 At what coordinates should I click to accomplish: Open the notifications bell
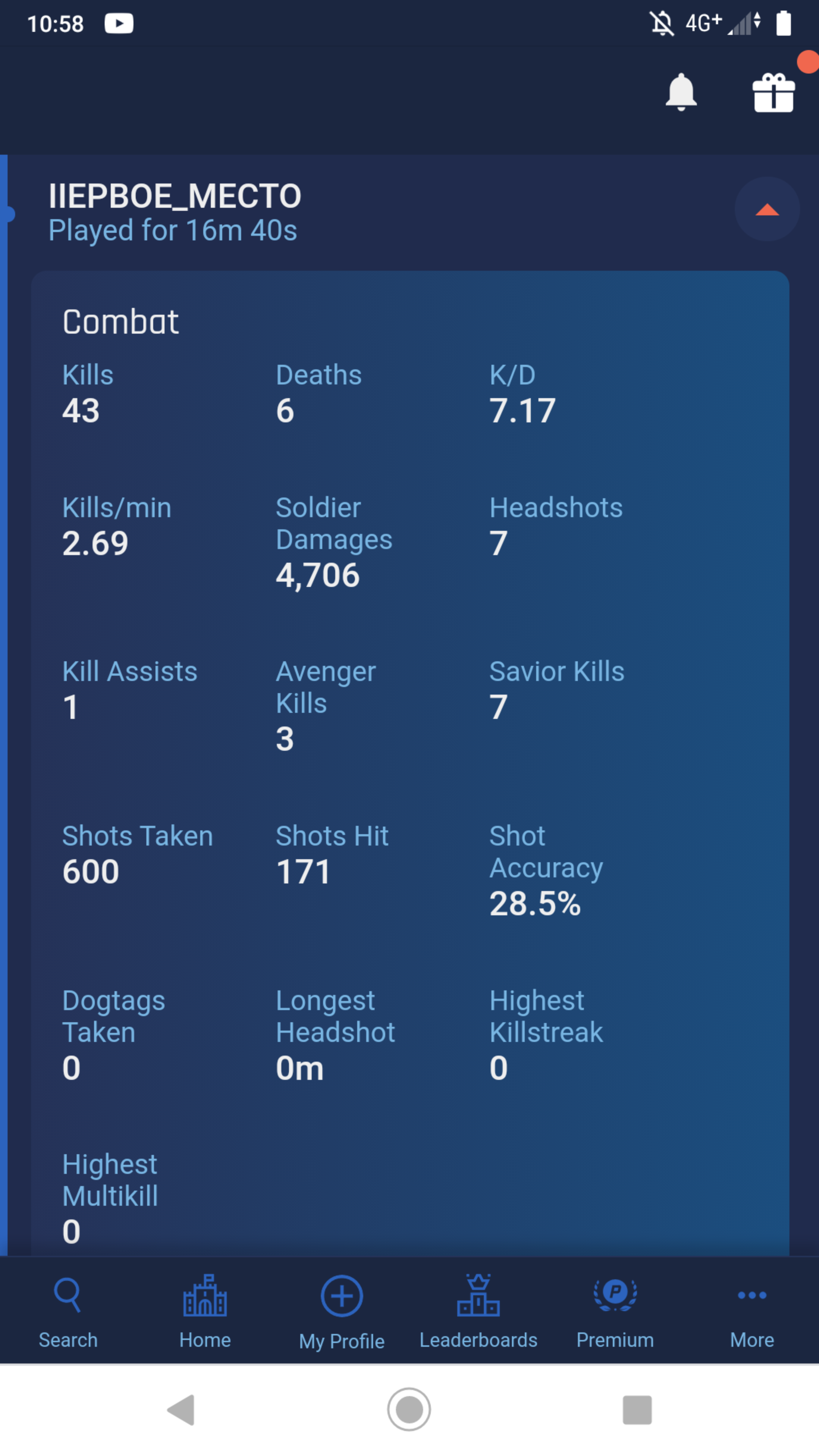click(x=681, y=92)
